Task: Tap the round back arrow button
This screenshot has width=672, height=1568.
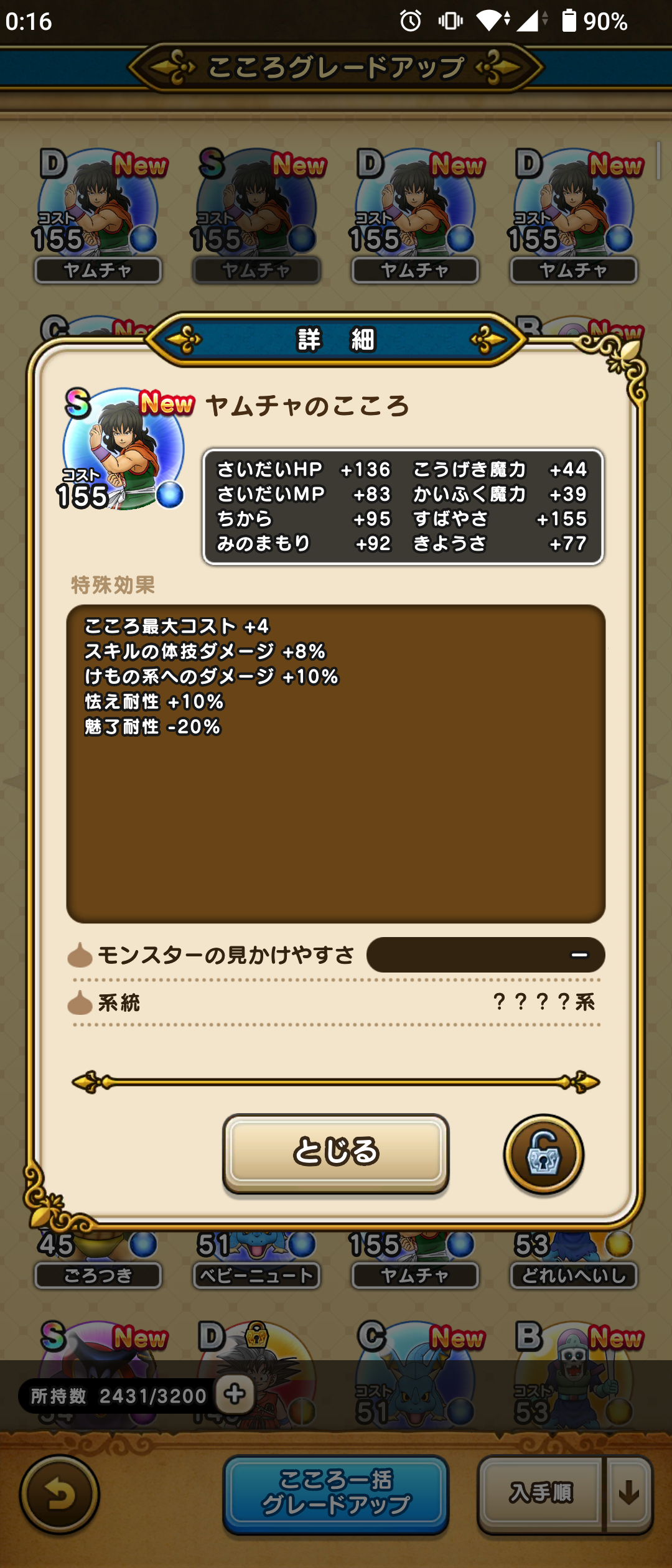Action: point(60,1493)
